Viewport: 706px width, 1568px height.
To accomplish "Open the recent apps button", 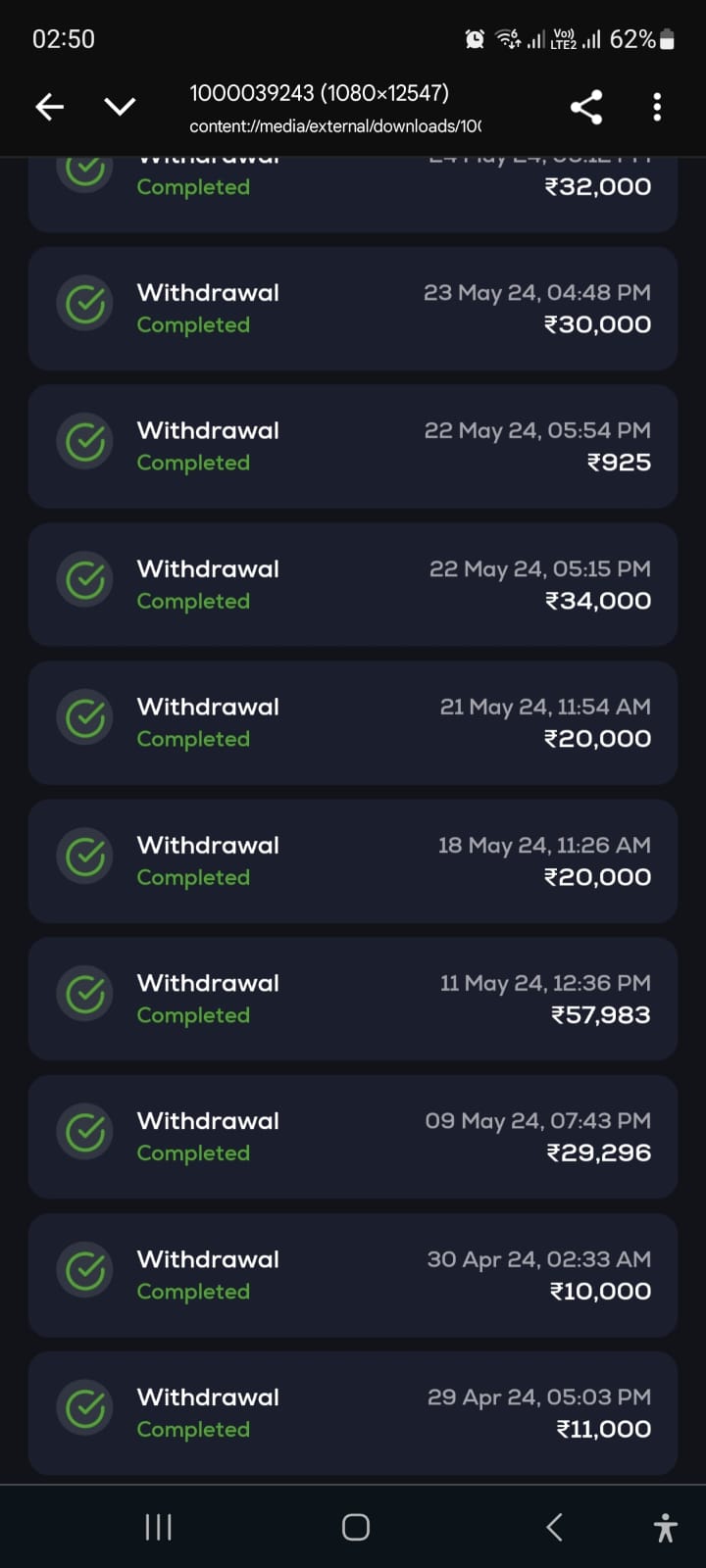I will coord(158,1526).
